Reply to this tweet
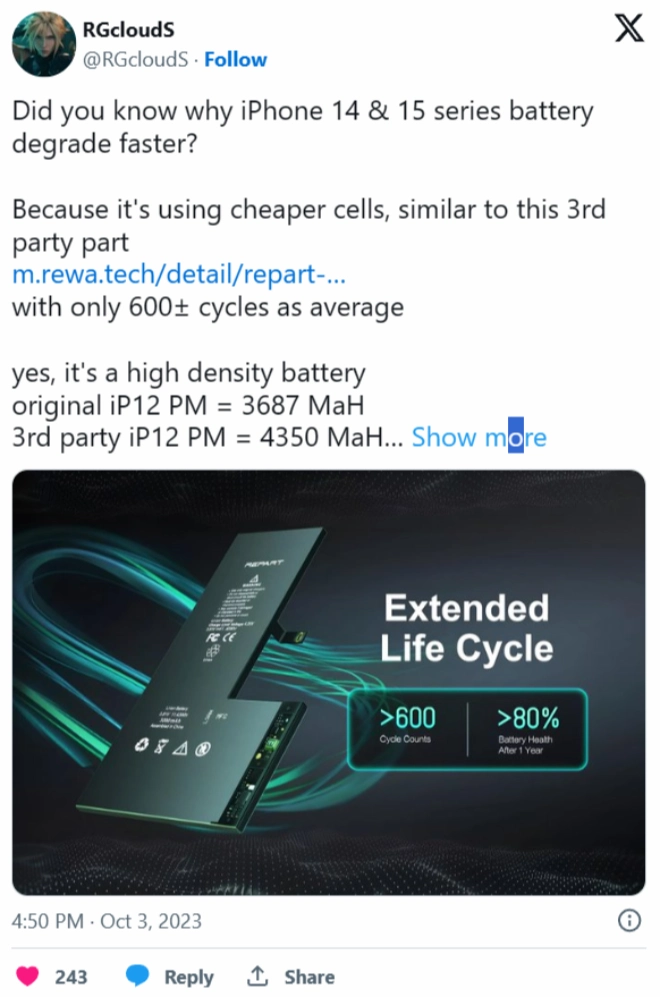The width and height of the screenshot is (660, 997). coord(172,976)
